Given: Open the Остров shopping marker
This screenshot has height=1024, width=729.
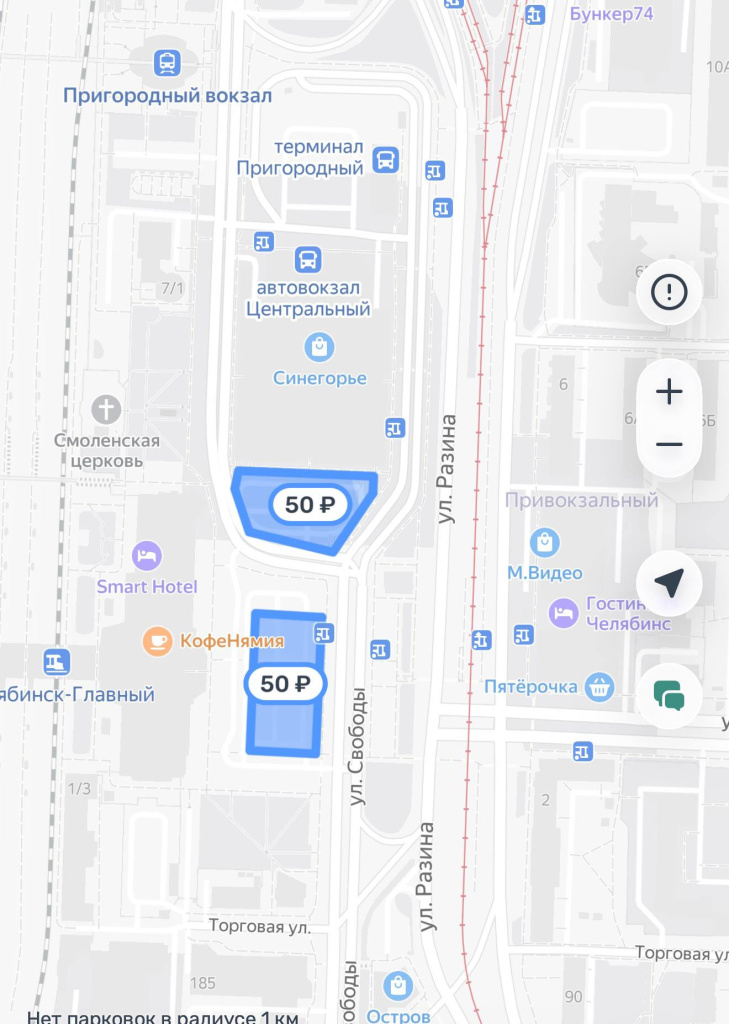Looking at the screenshot, I should pyautogui.click(x=398, y=987).
